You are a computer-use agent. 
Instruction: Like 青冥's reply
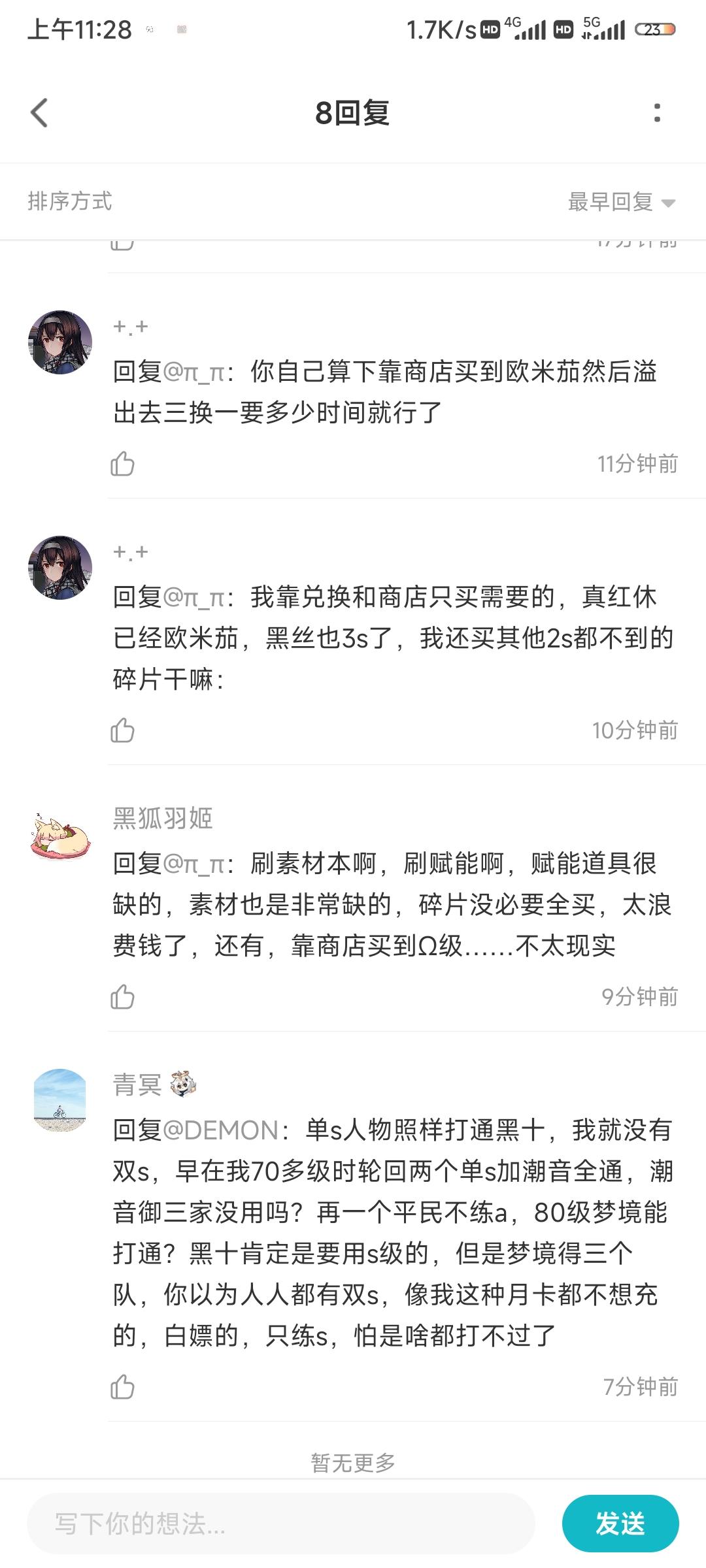click(122, 1387)
